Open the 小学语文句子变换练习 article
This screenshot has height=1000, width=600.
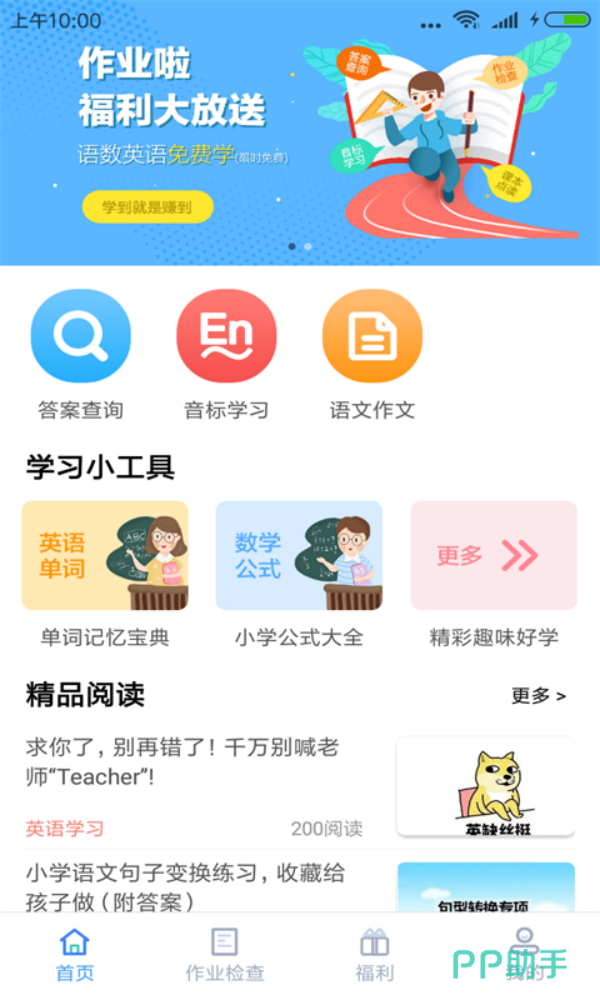pos(185,886)
